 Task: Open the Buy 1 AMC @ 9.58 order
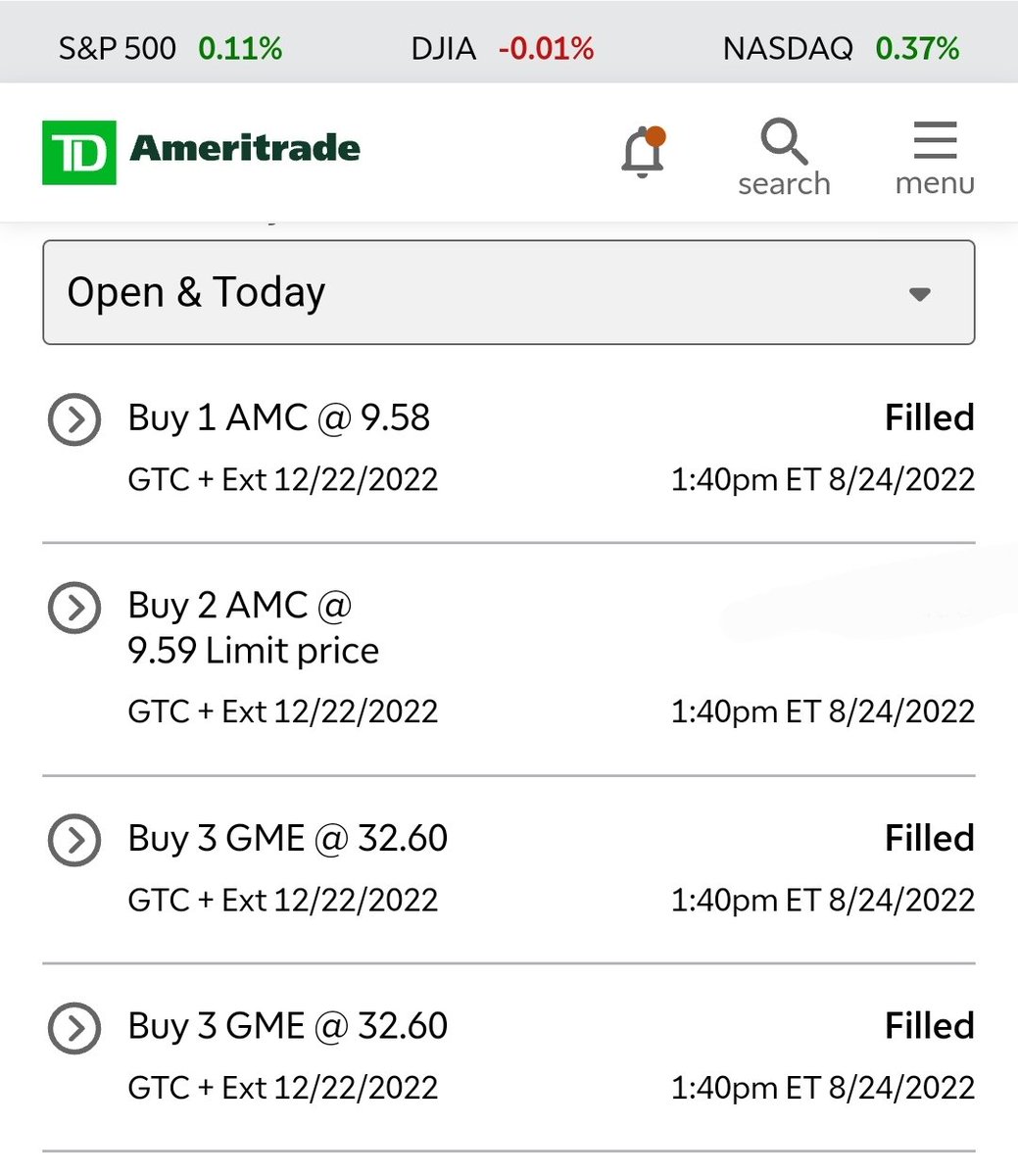click(x=74, y=420)
